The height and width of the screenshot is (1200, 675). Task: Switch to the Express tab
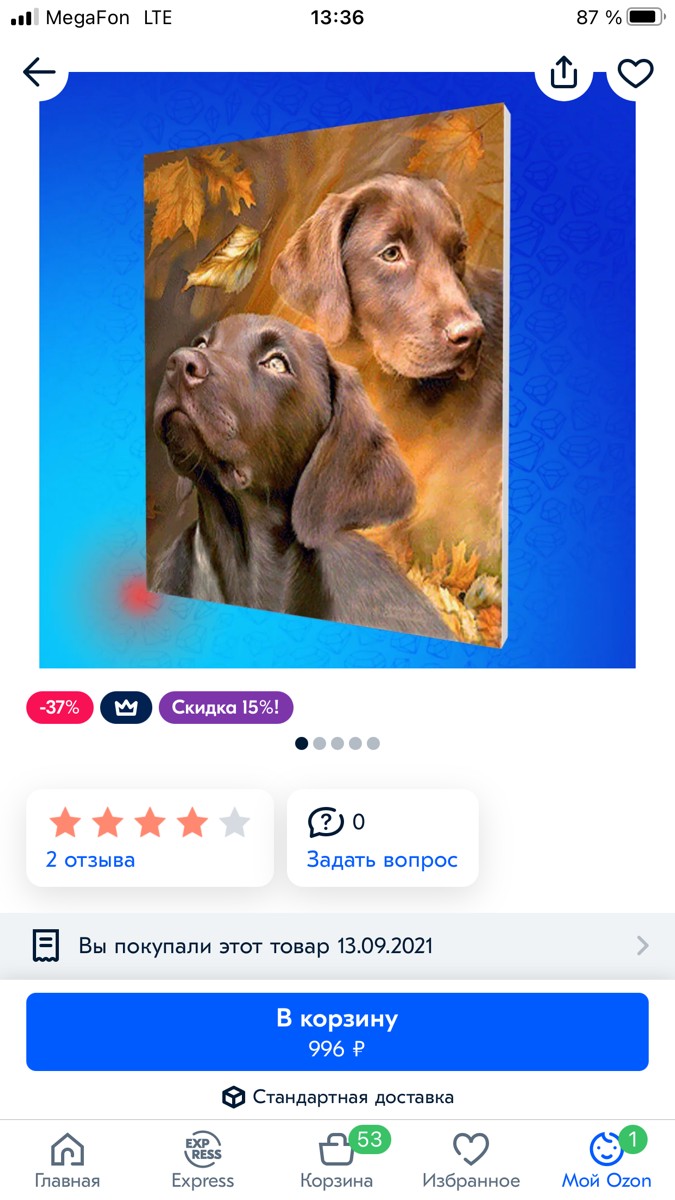[x=203, y=1160]
